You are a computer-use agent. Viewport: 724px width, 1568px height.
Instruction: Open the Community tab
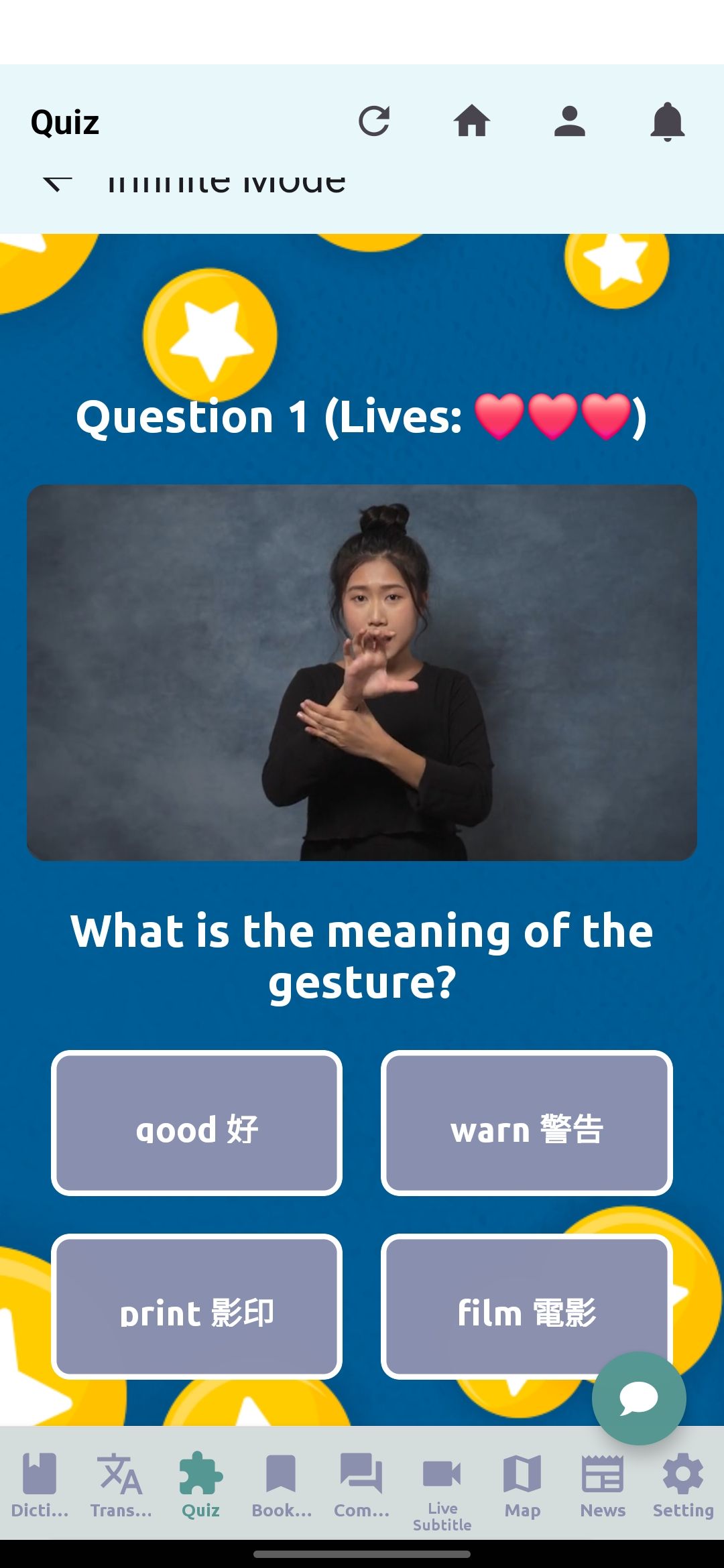(x=361, y=1484)
